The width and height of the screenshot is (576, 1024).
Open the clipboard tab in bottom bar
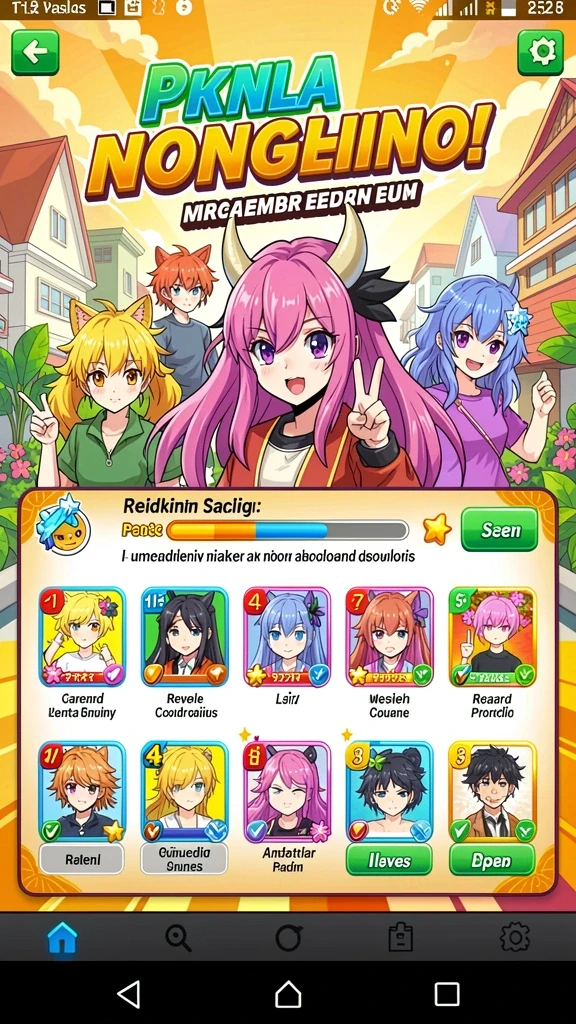(400, 938)
